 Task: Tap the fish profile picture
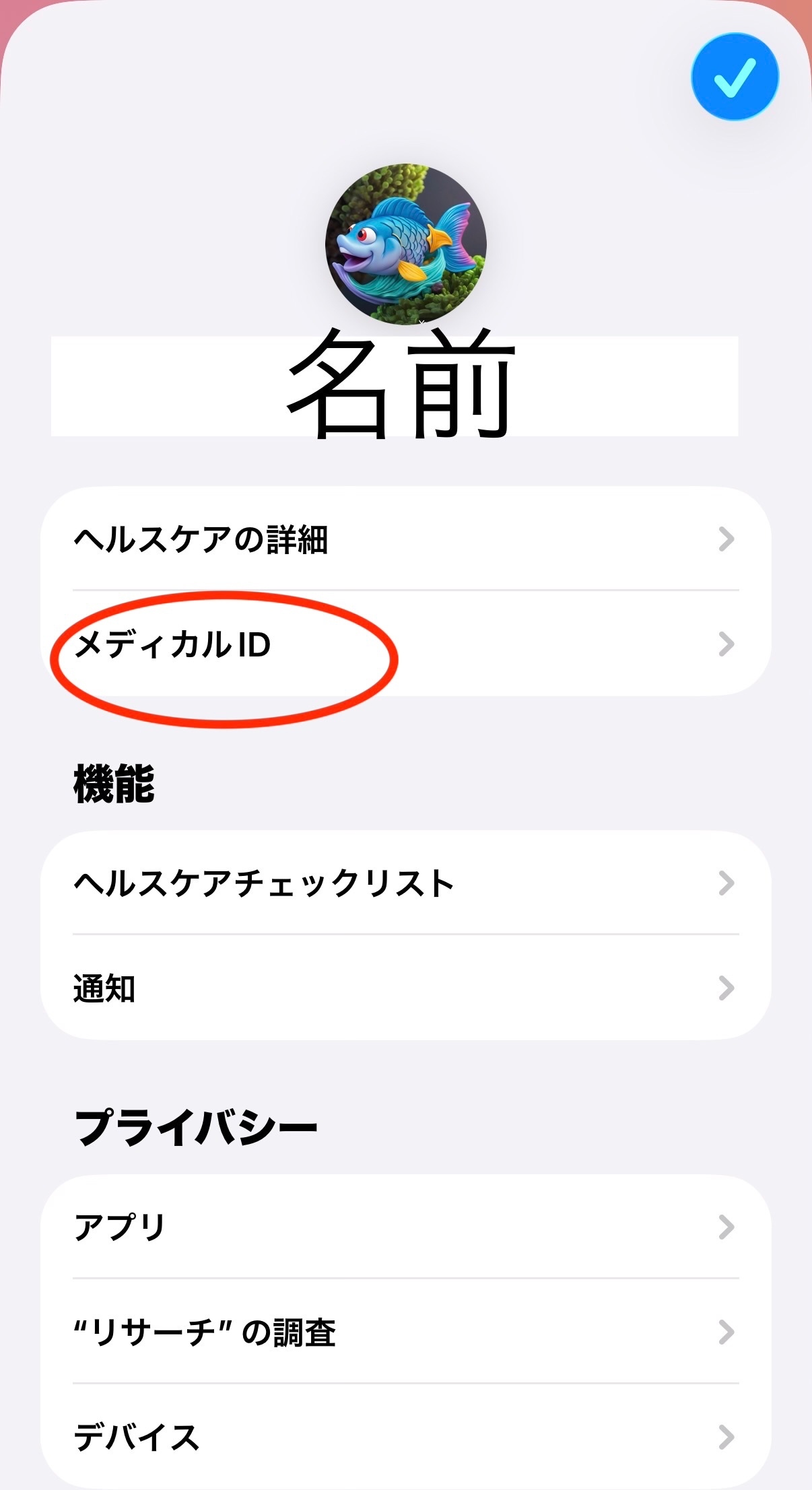405,244
